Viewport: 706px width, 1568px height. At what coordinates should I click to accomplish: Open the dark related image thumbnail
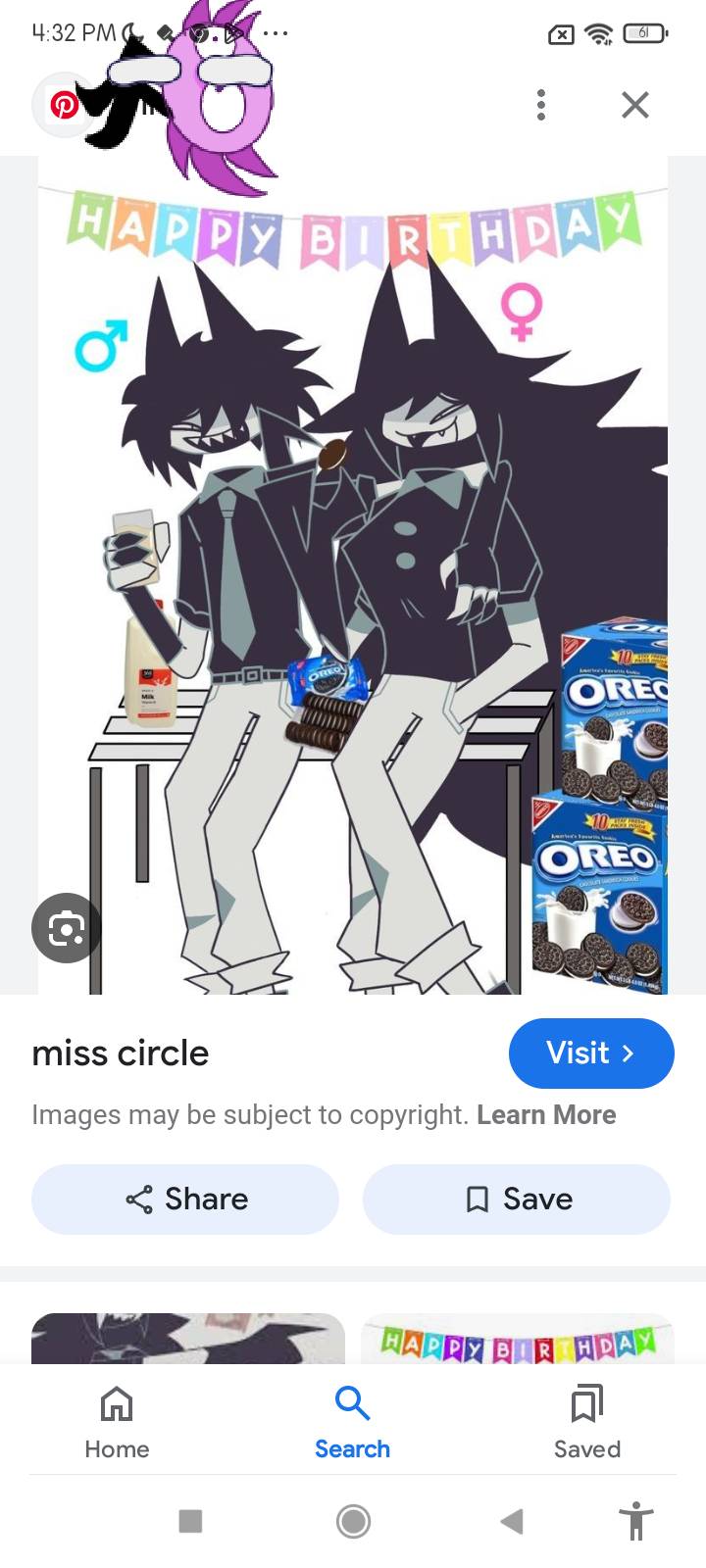coord(187,1339)
